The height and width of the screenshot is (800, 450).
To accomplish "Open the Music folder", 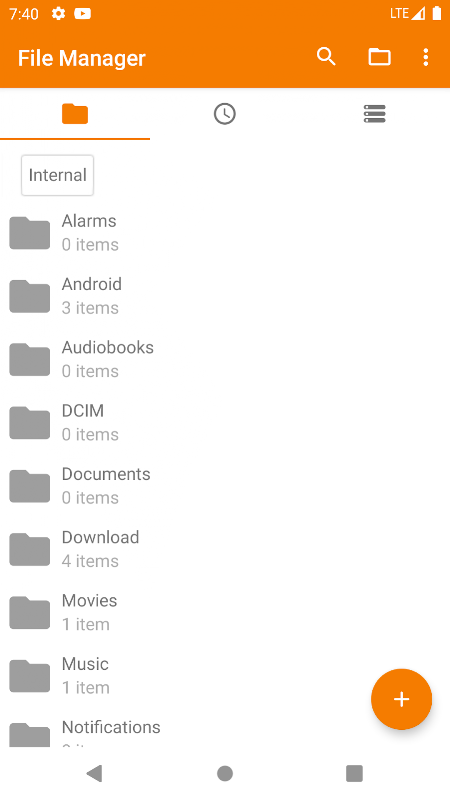I will tap(225, 676).
